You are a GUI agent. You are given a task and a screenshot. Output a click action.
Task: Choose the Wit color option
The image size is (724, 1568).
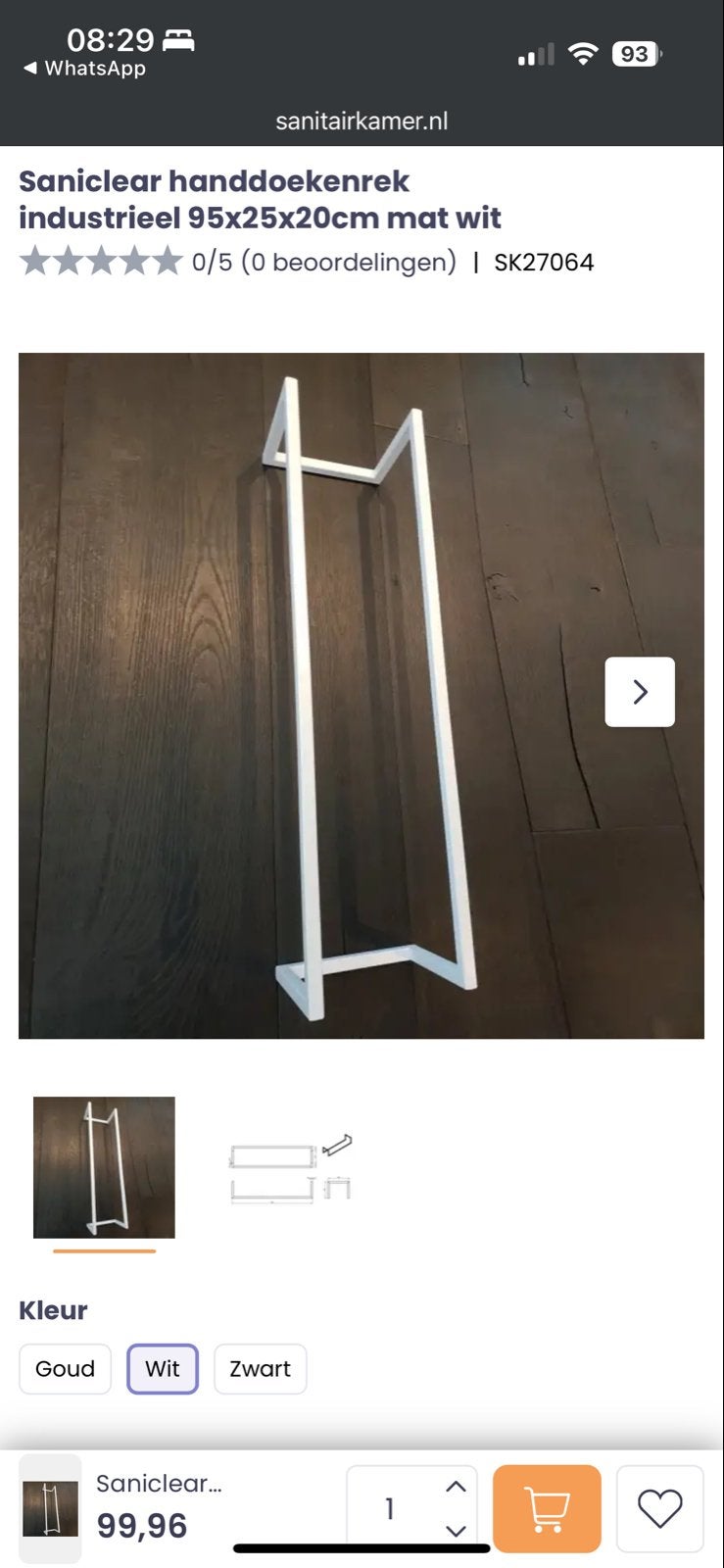[163, 1369]
